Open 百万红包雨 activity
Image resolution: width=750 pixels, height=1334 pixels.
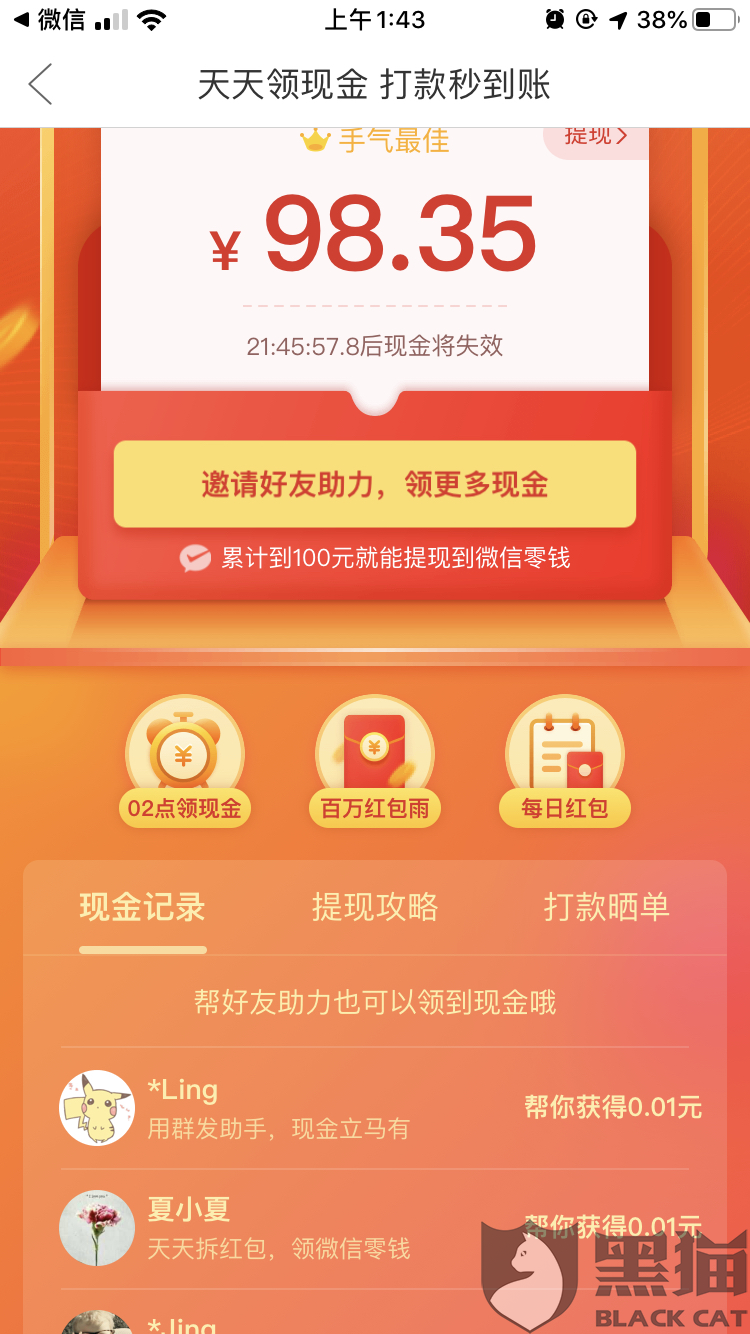coord(375,762)
